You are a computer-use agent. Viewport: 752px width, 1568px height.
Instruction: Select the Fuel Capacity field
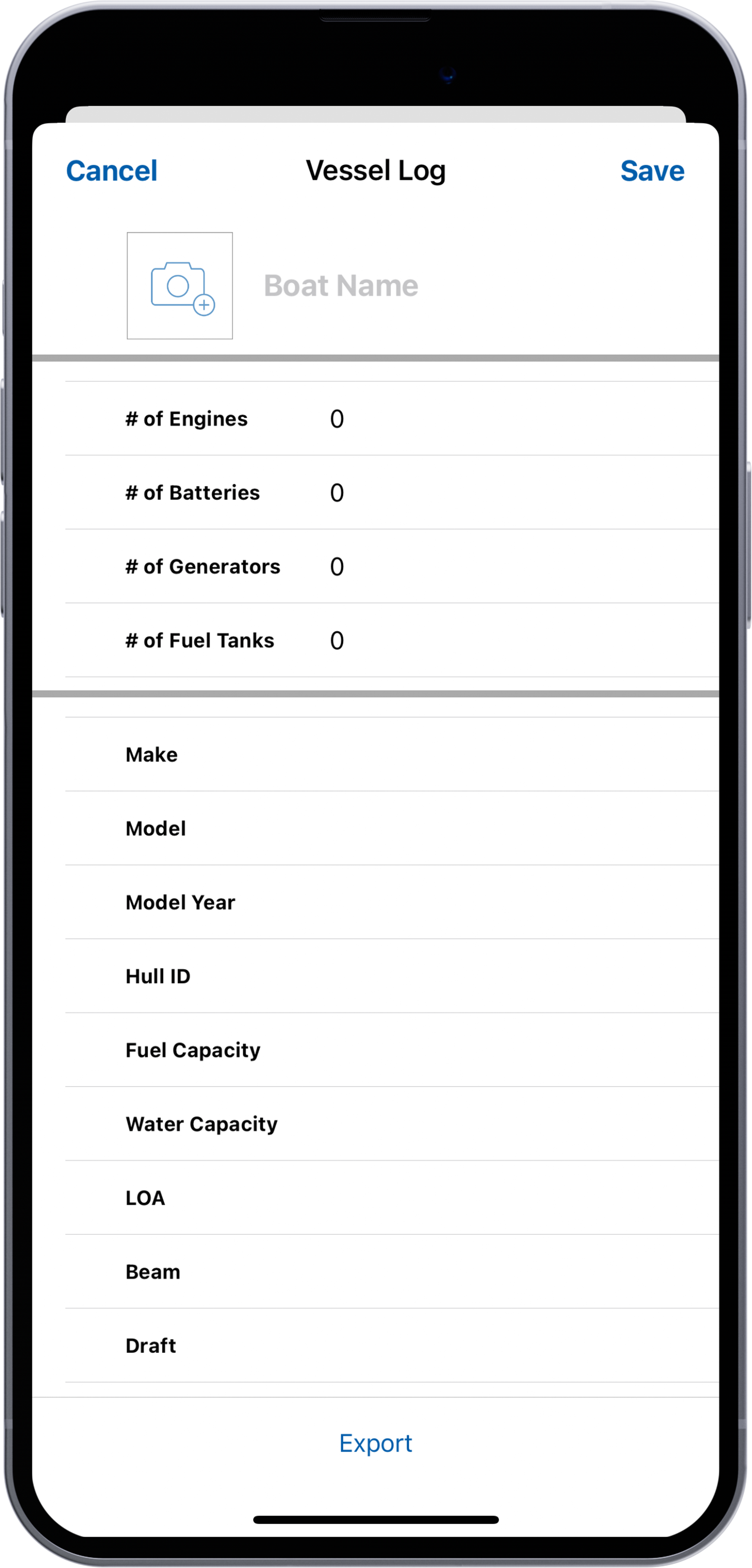coord(392,1050)
